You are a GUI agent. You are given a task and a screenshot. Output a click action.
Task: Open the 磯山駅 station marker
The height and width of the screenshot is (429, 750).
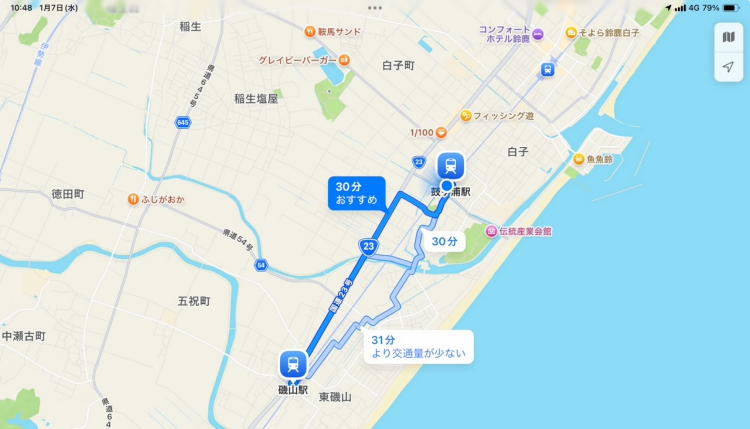[293, 363]
